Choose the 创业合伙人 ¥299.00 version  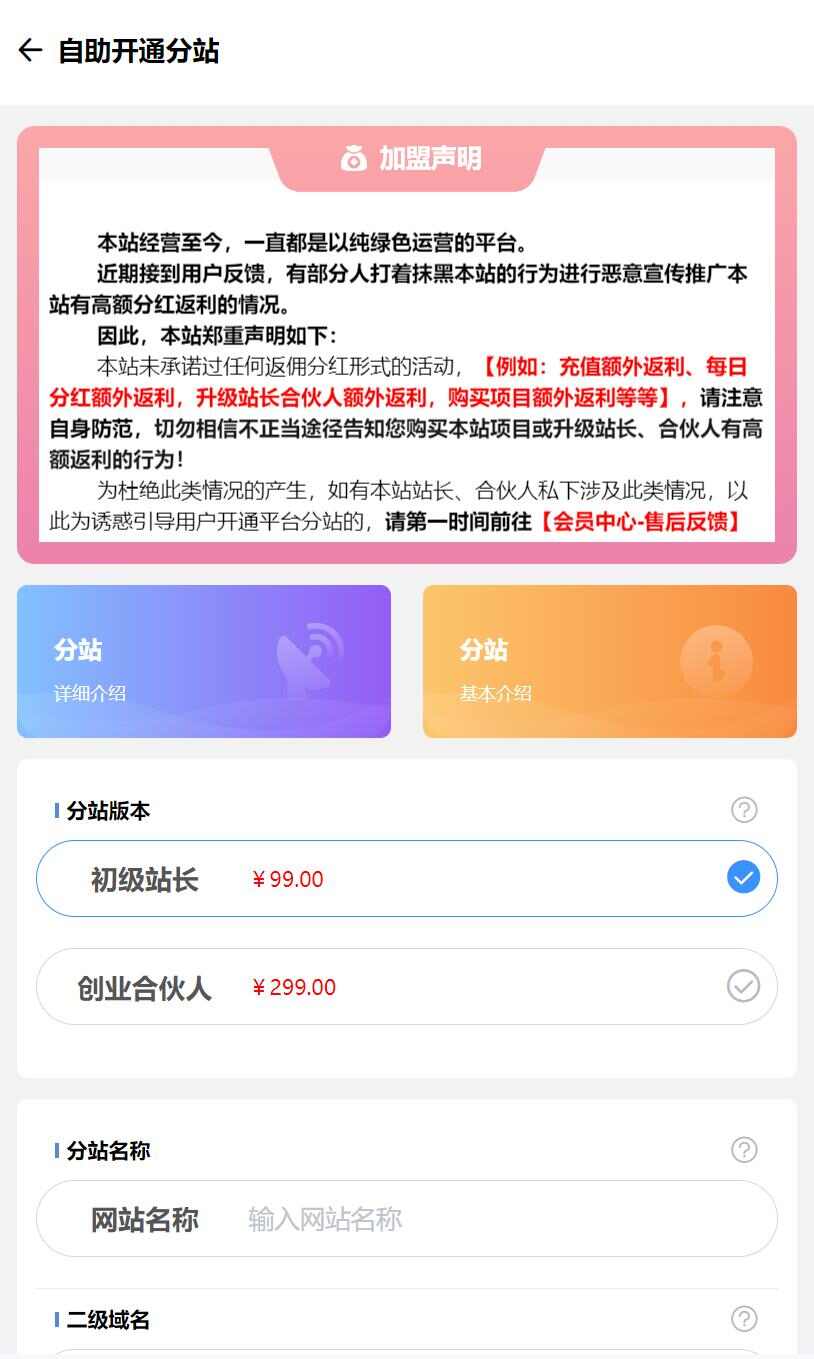[x=406, y=987]
